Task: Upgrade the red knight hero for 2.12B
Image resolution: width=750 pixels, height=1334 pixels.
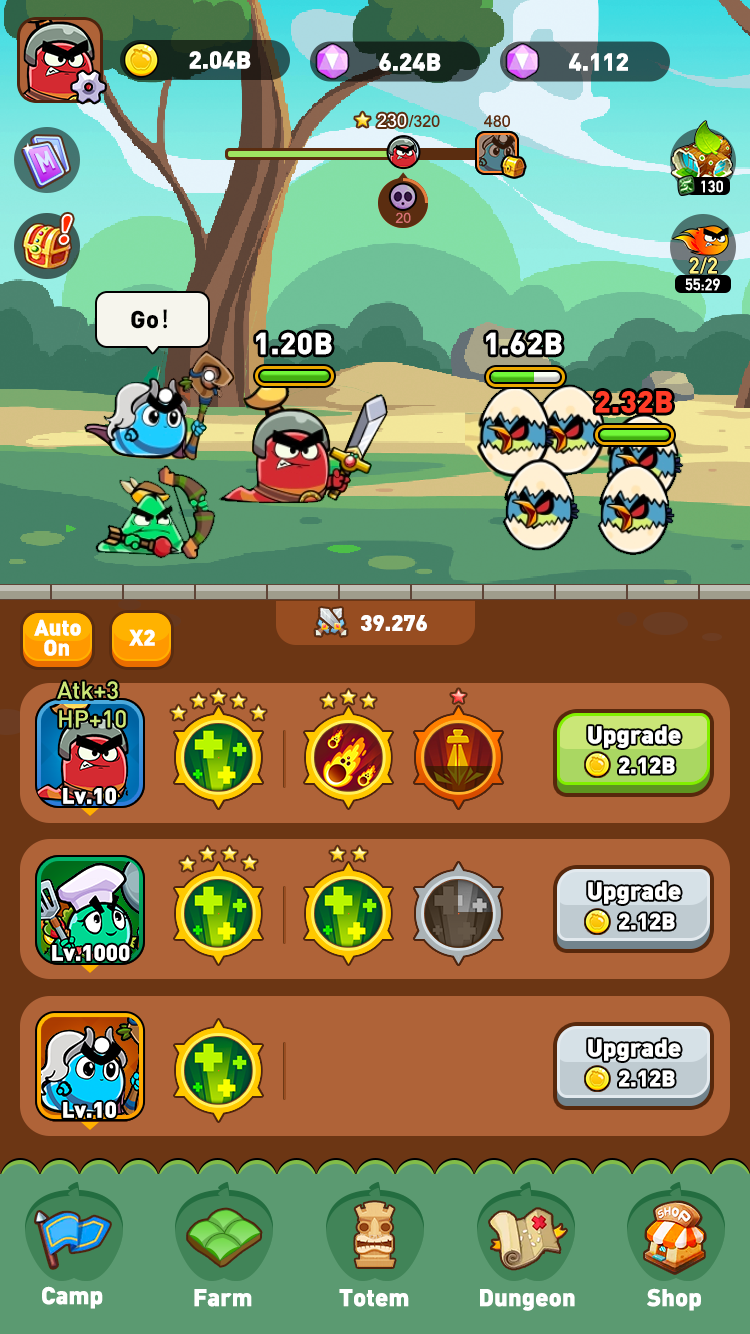Action: tap(633, 752)
